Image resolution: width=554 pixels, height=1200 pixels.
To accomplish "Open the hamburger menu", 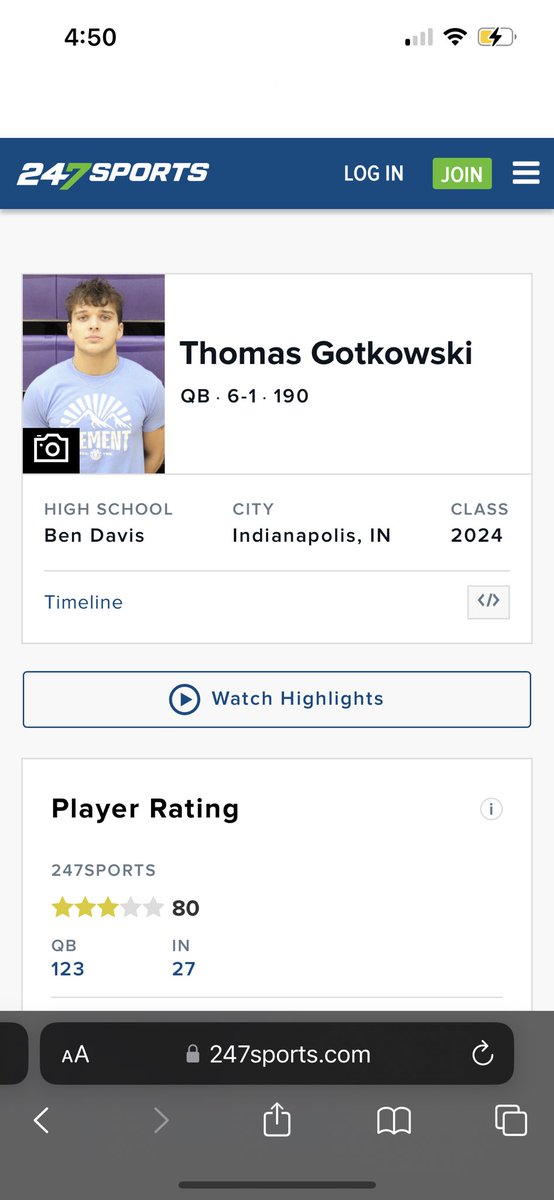I will 526,173.
